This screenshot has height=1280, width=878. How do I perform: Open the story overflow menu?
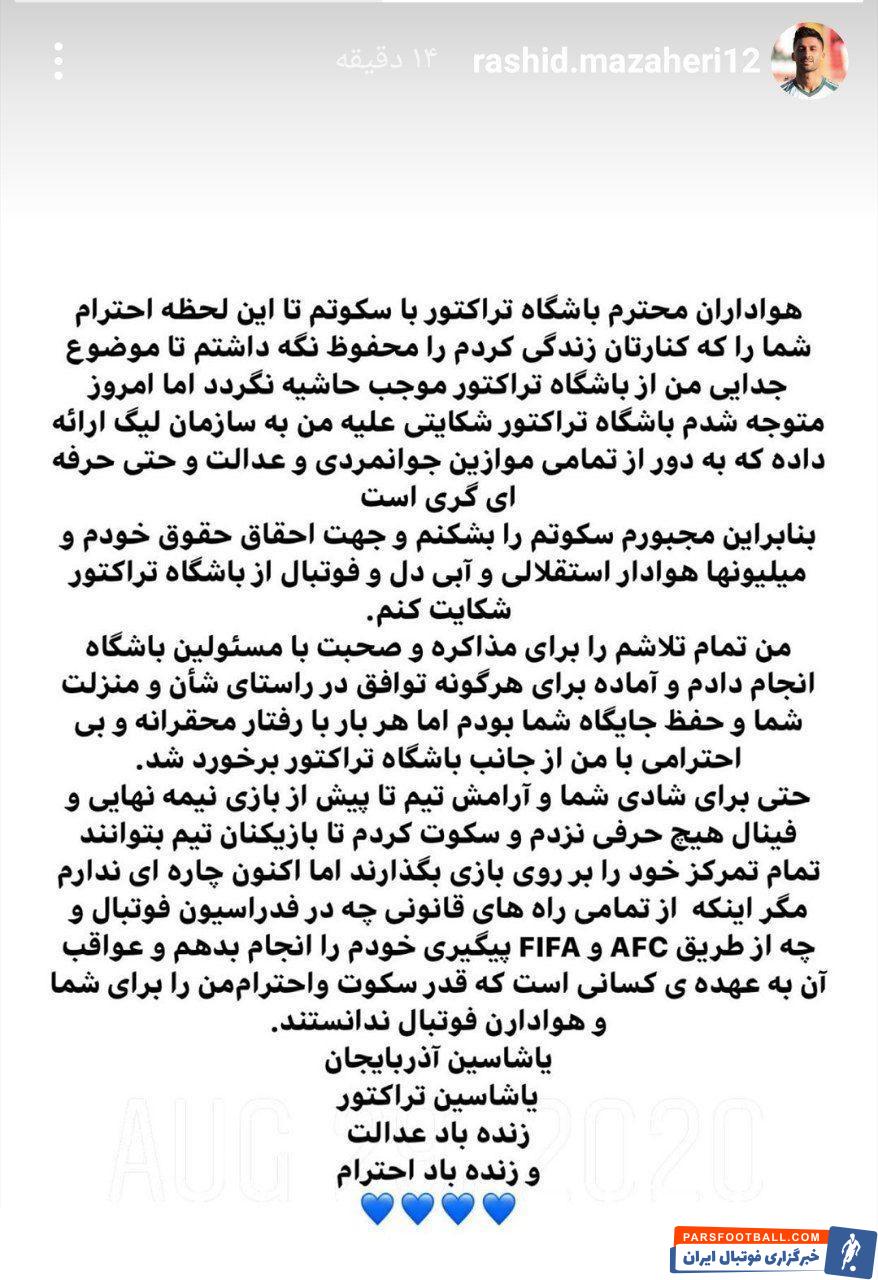59,61
